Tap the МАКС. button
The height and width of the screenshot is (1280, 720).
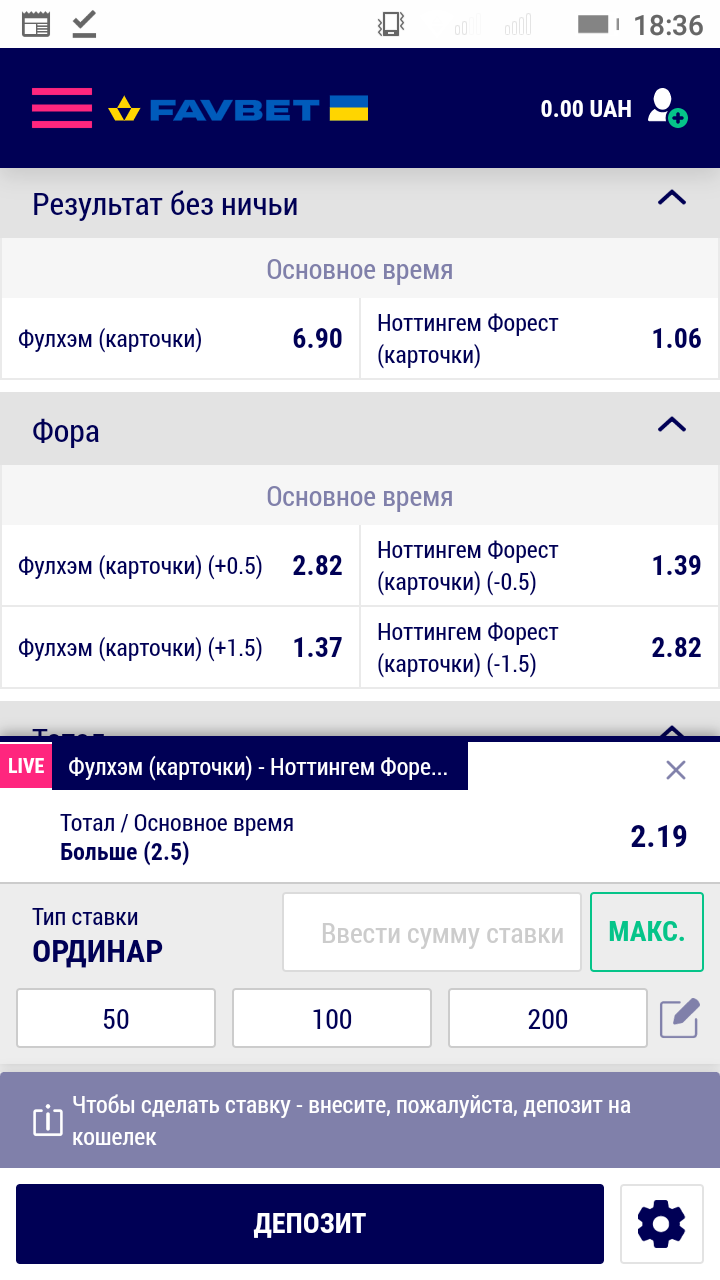pyautogui.click(x=646, y=933)
